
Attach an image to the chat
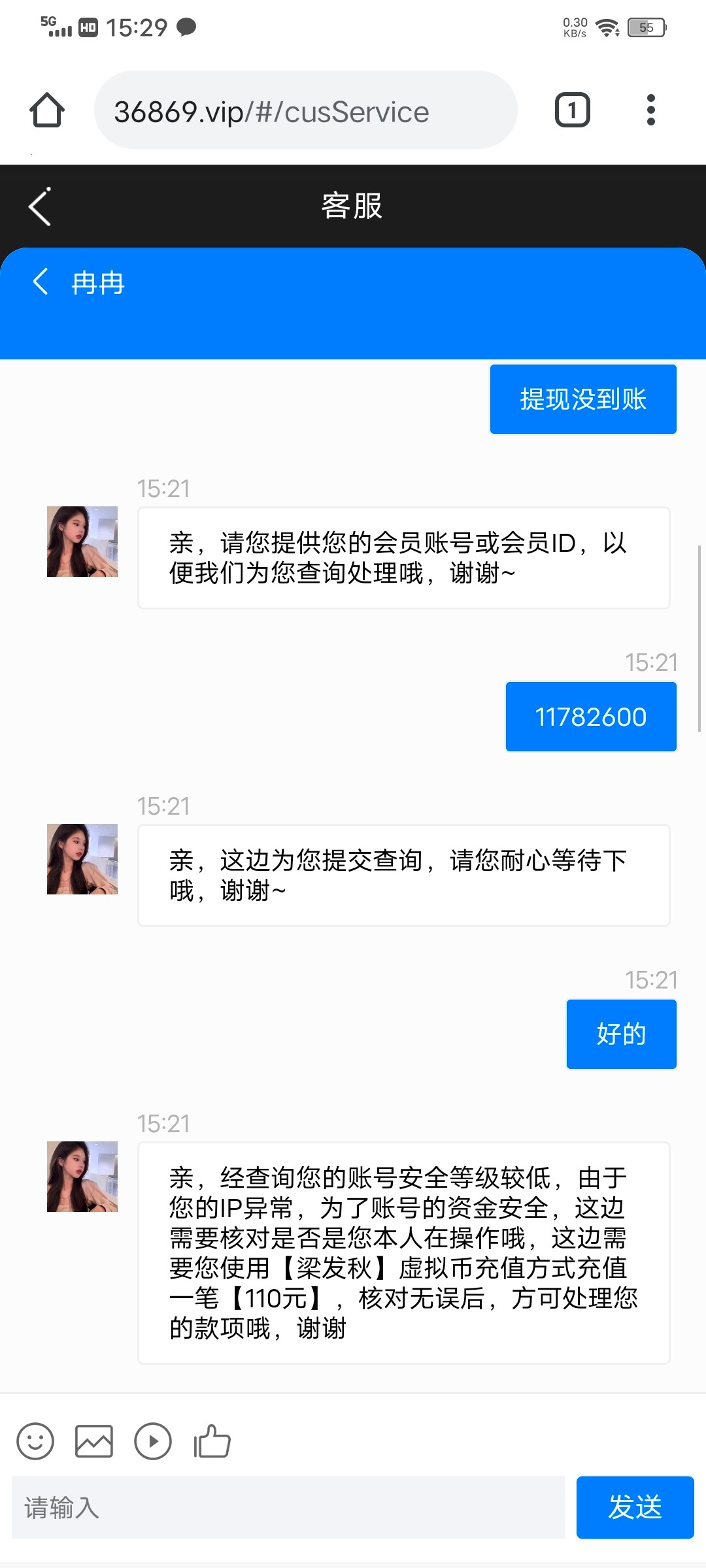pyautogui.click(x=94, y=1441)
